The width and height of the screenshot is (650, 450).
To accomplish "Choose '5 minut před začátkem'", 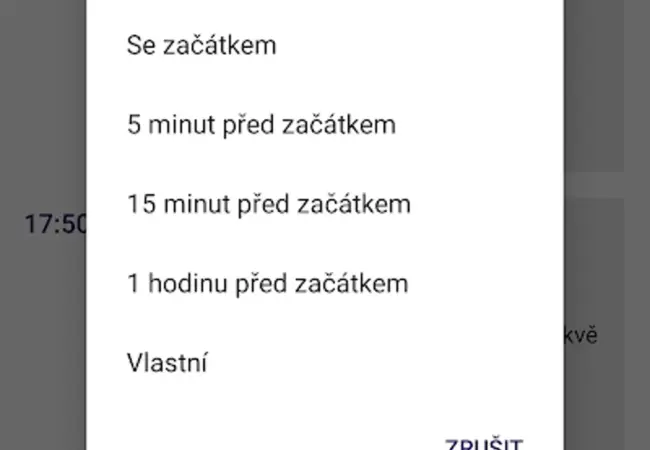I will pos(262,125).
